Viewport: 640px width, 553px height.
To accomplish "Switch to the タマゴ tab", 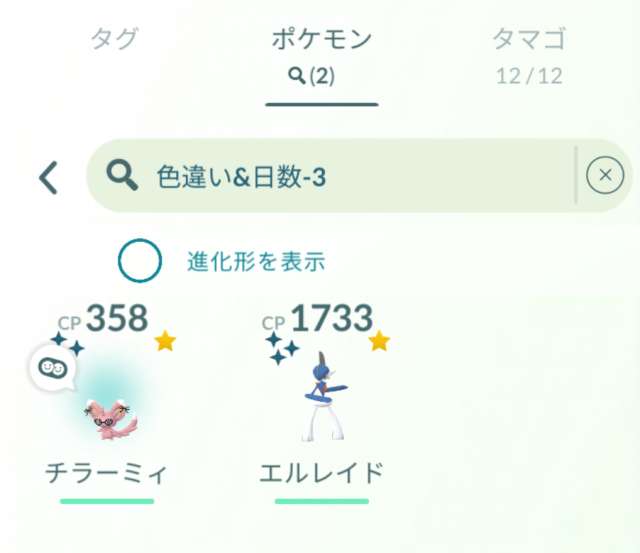I will tap(529, 41).
